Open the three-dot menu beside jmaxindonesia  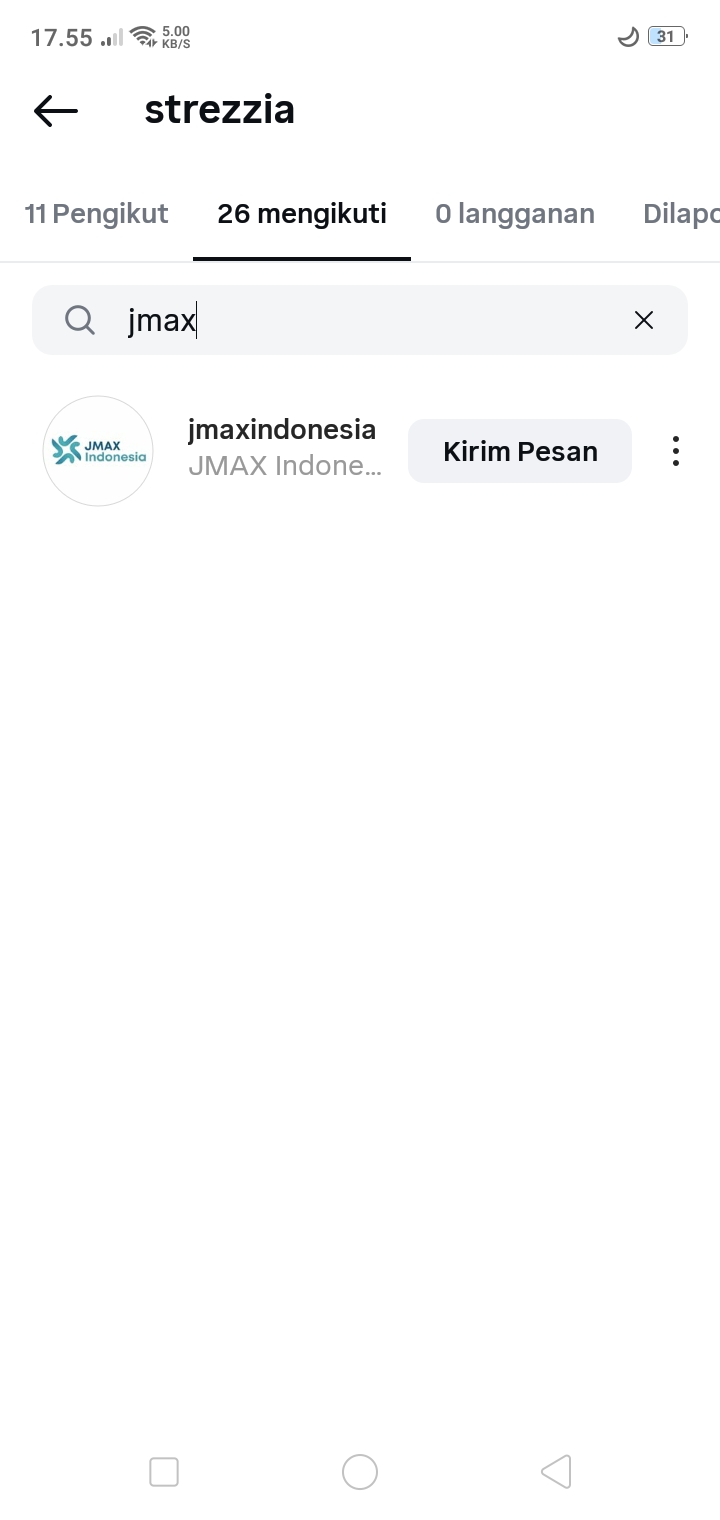click(676, 451)
